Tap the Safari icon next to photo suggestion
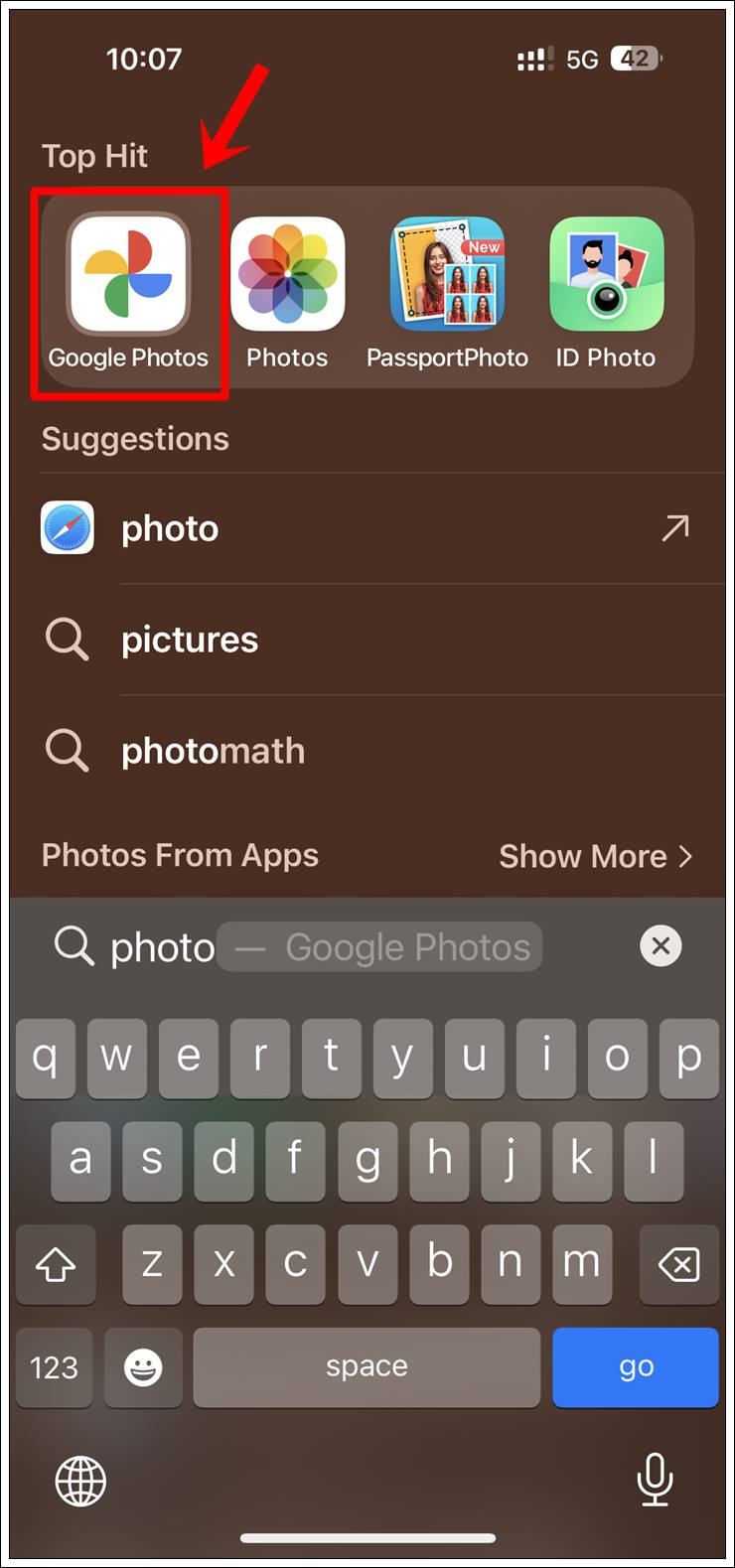This screenshot has height=1568, width=735. (67, 527)
